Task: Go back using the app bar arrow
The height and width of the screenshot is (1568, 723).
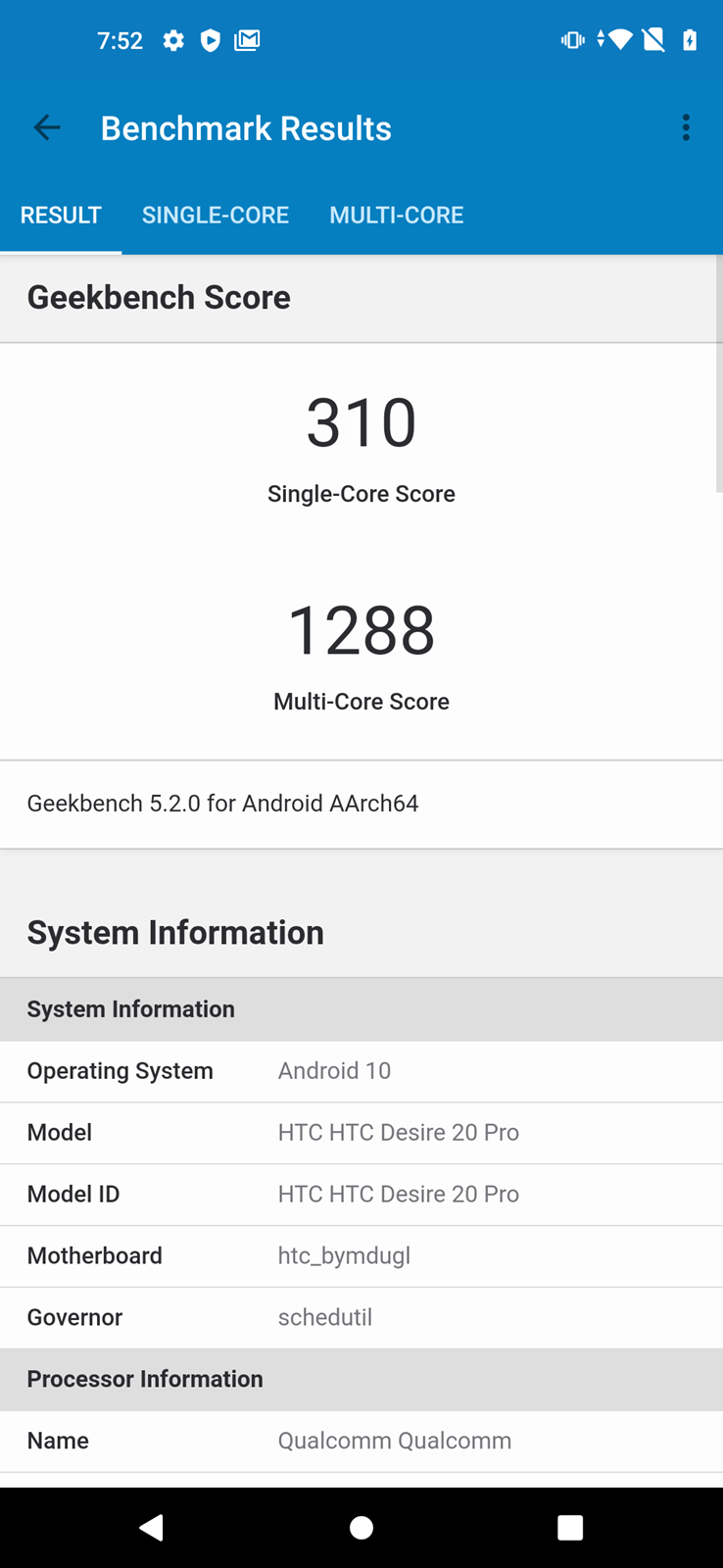Action: tap(46, 127)
